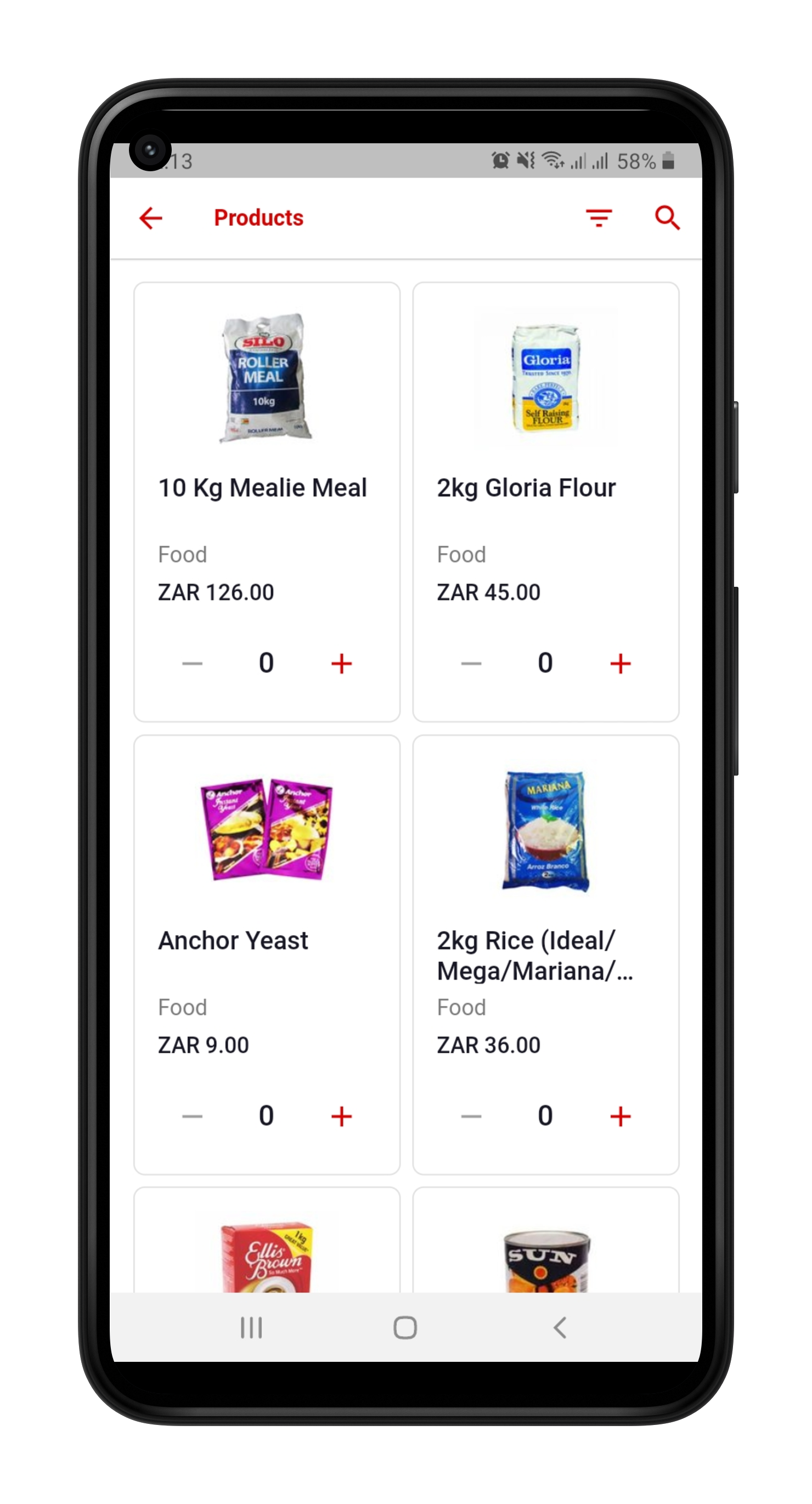812x1504 pixels.
Task: Go back from the Products screen
Action: coord(151,218)
